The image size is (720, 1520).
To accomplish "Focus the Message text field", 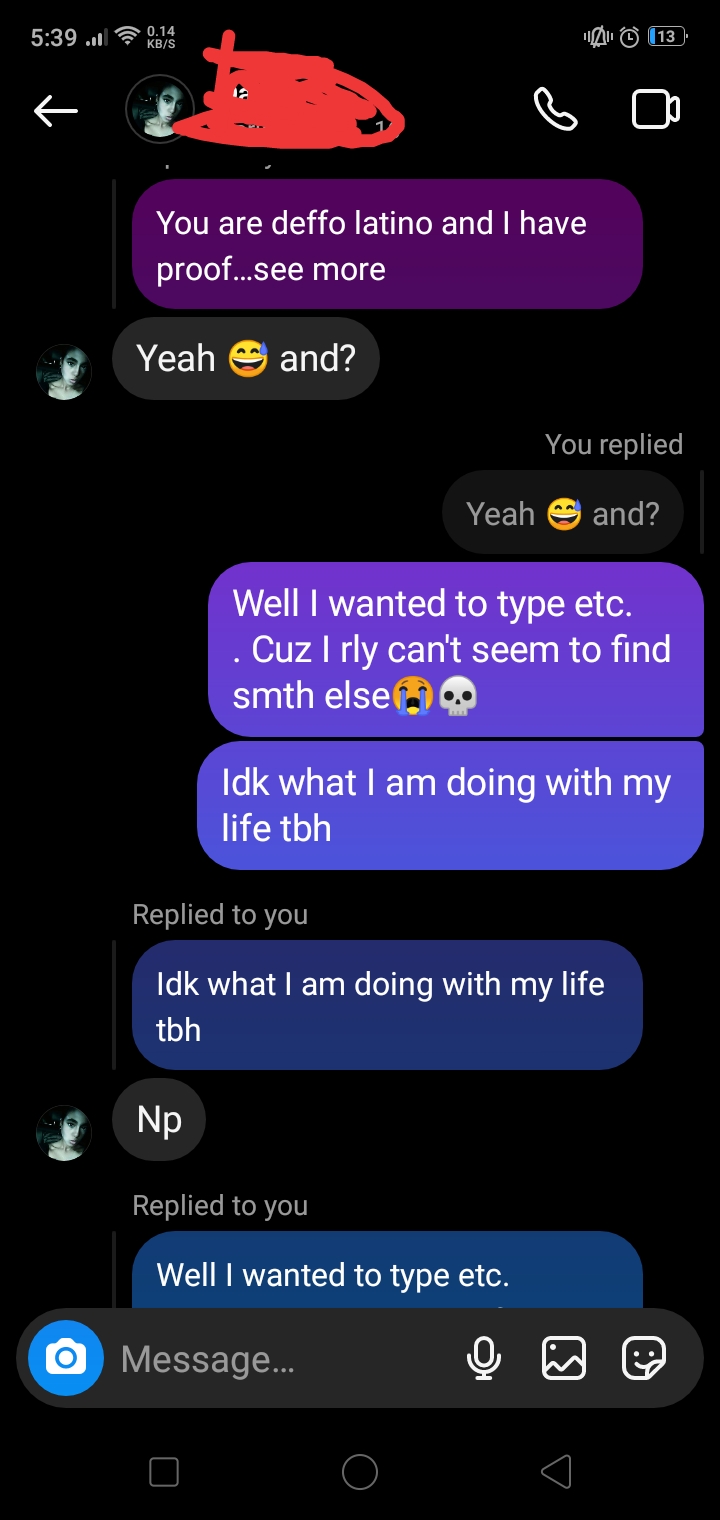I will pyautogui.click(x=280, y=1359).
